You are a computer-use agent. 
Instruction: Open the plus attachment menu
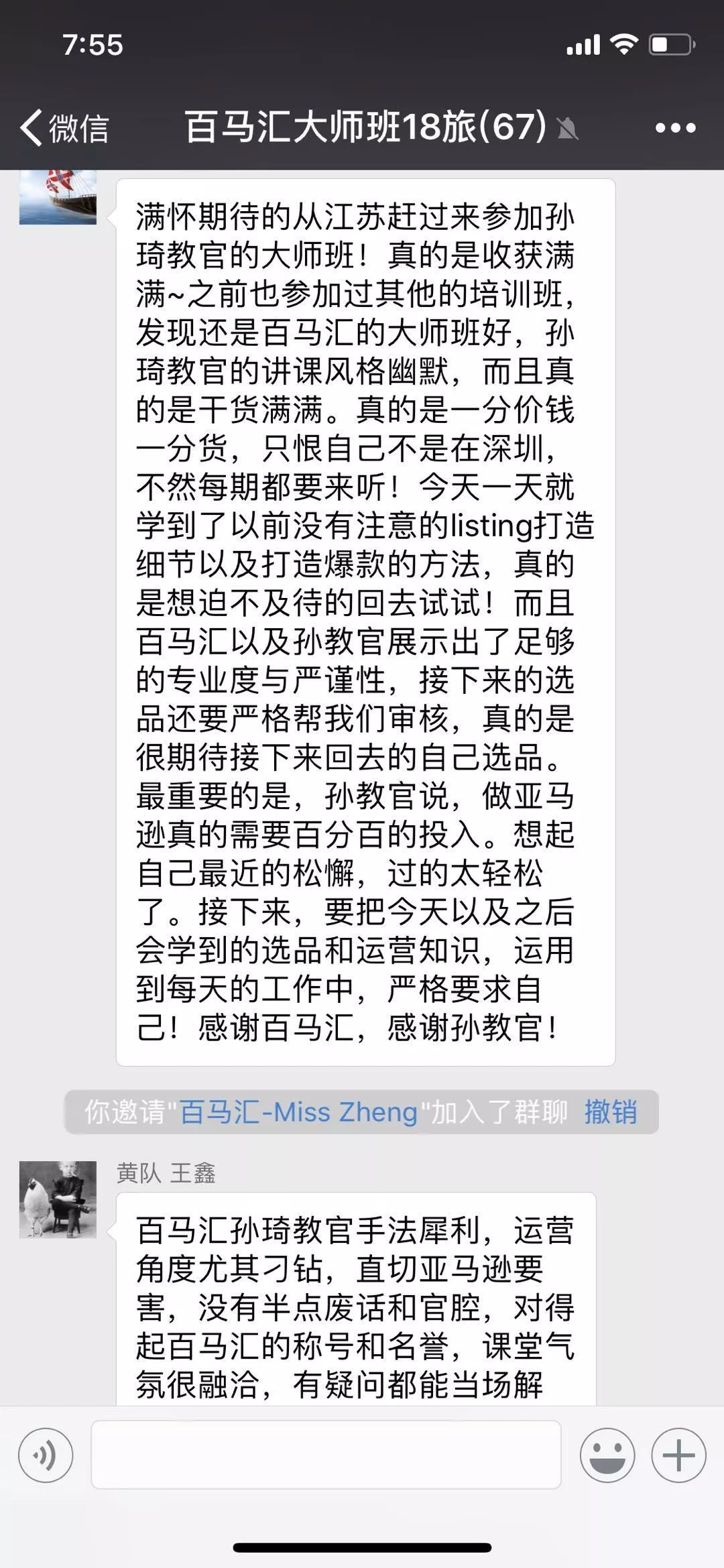click(678, 1455)
